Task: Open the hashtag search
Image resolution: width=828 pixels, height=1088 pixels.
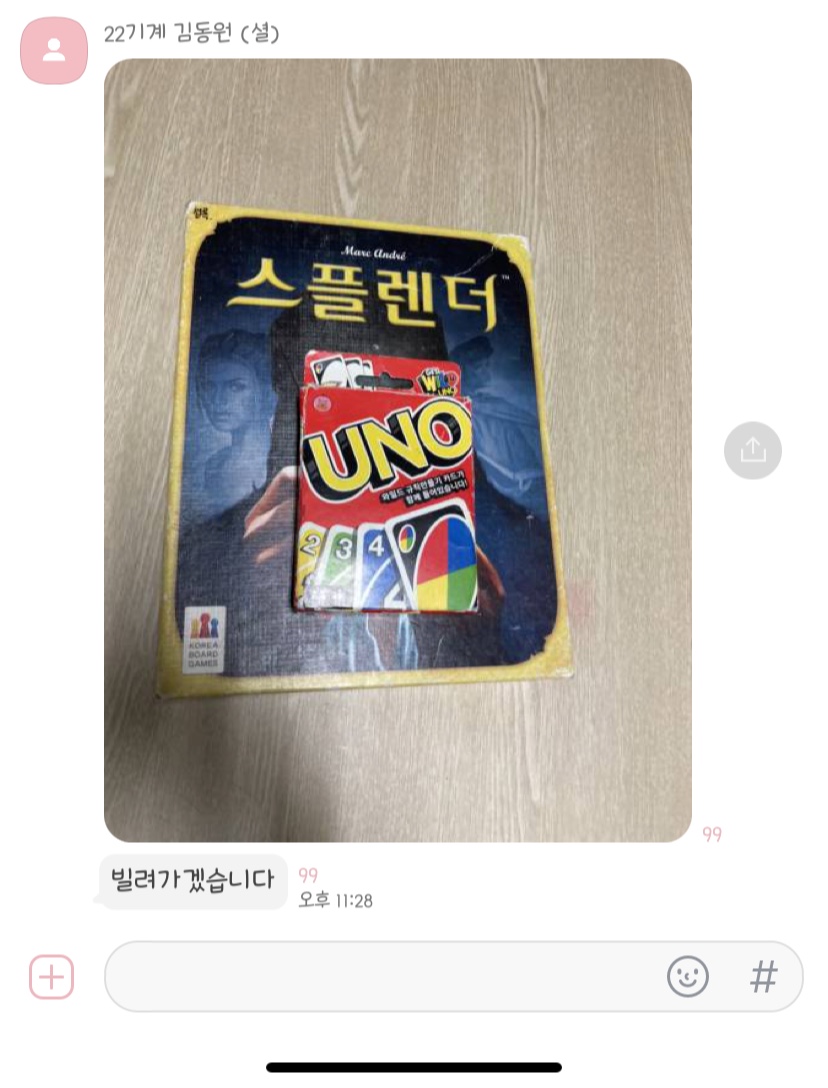Action: (764, 976)
